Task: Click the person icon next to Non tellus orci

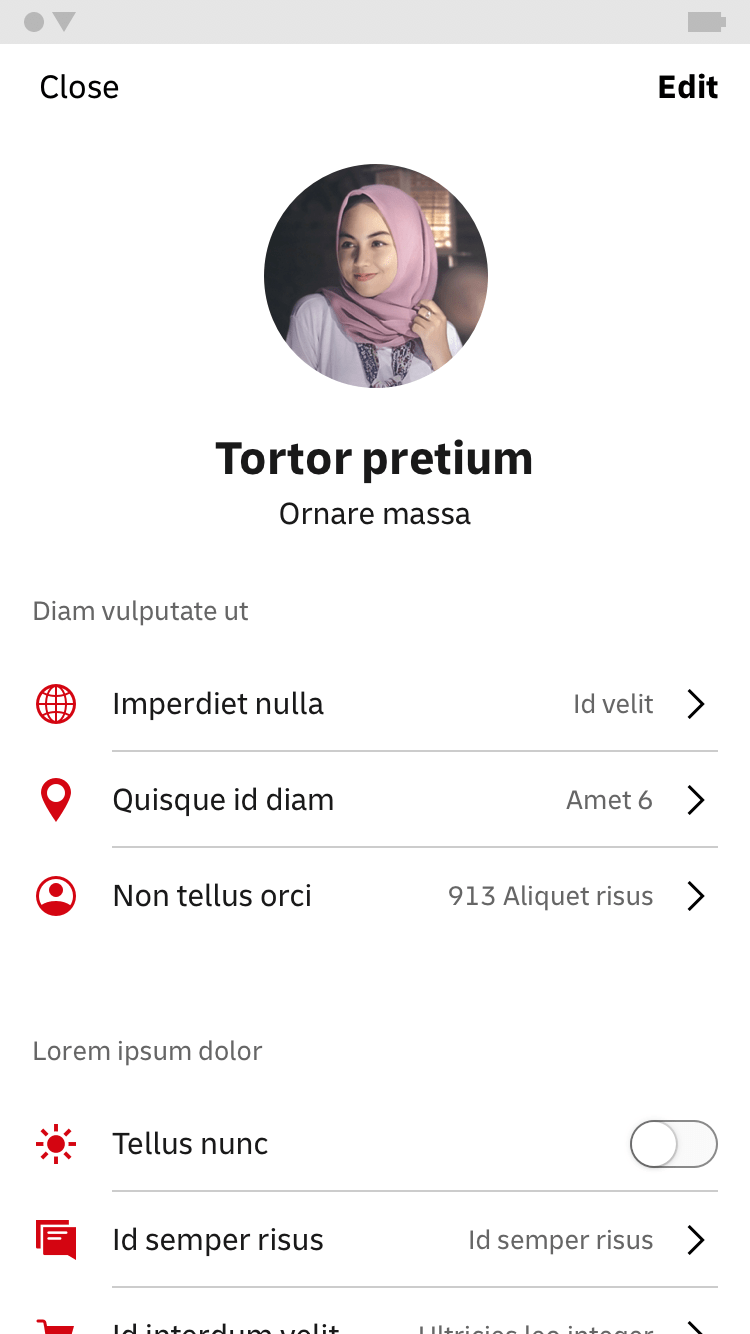Action: click(x=55, y=895)
